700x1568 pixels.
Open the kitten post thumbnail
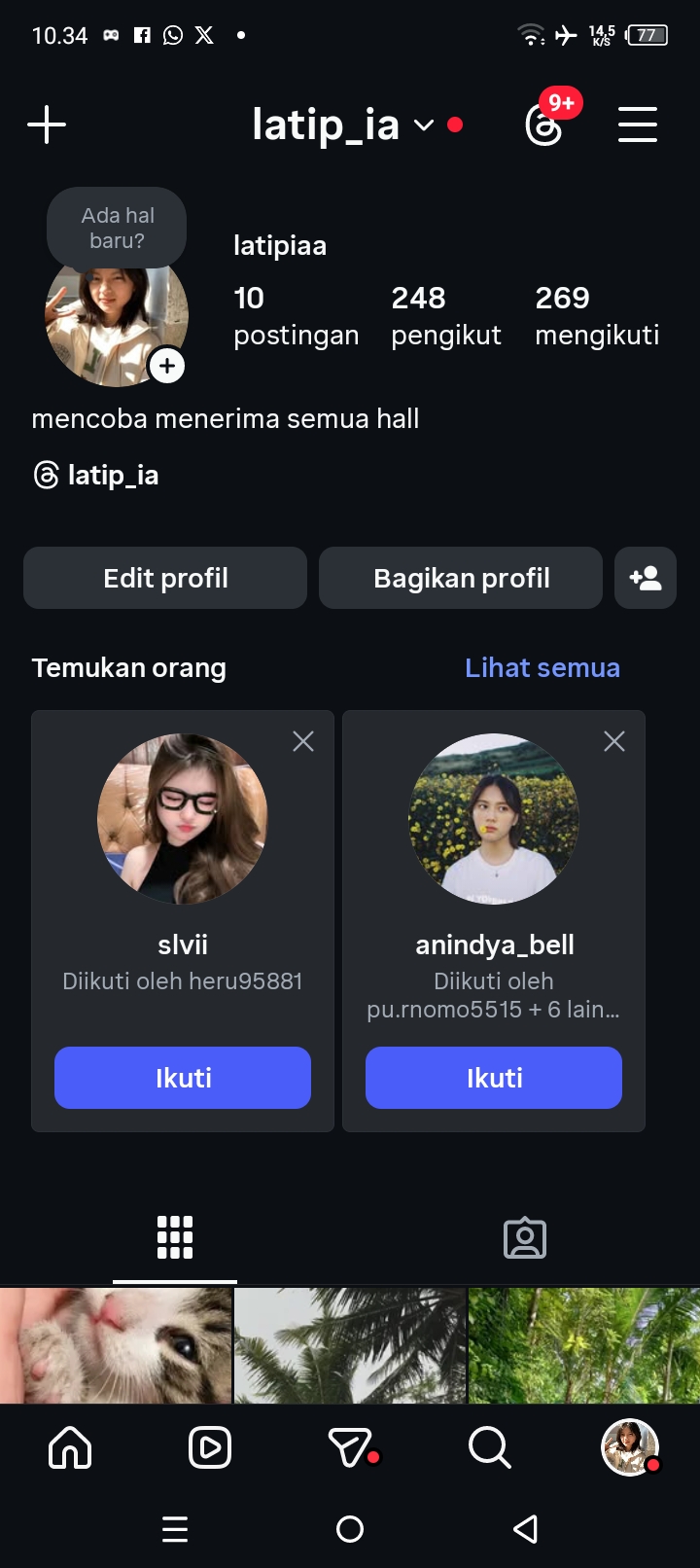tap(116, 1345)
